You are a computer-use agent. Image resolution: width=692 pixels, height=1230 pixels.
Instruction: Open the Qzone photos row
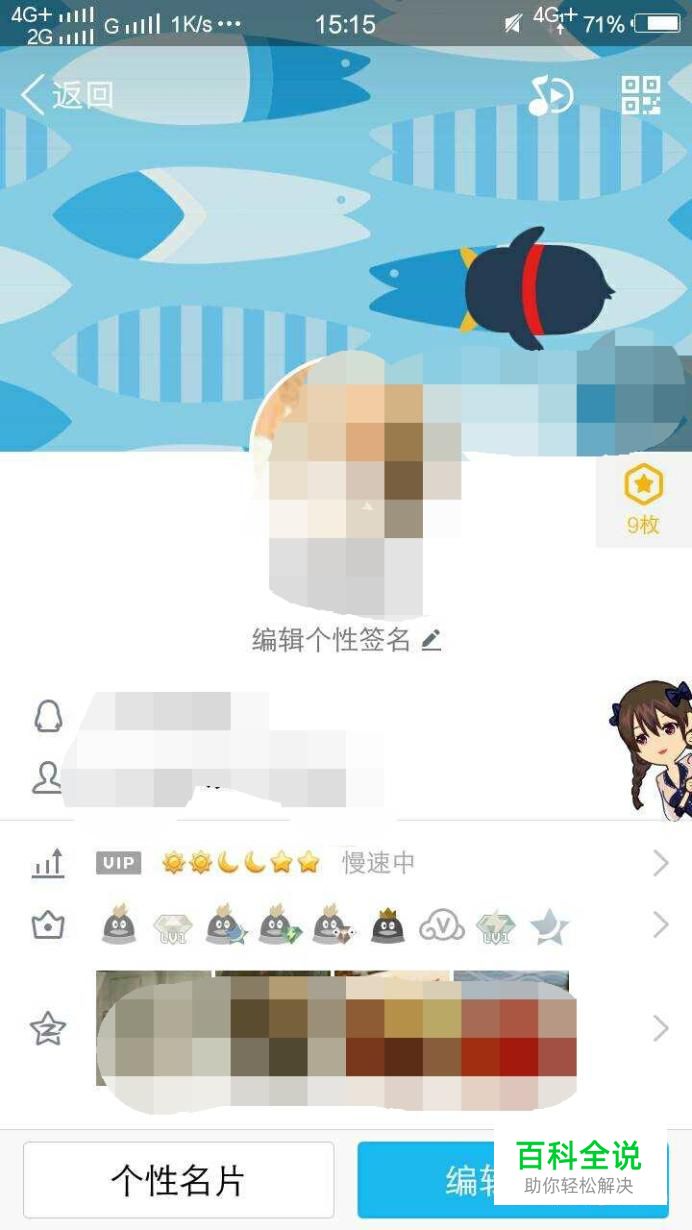(346, 1028)
